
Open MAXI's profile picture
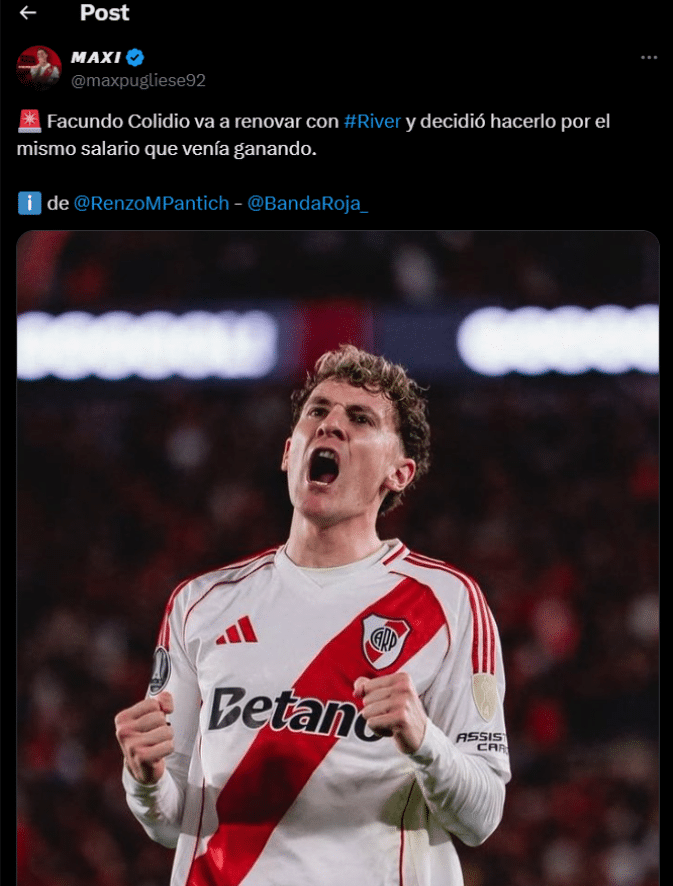39,68
